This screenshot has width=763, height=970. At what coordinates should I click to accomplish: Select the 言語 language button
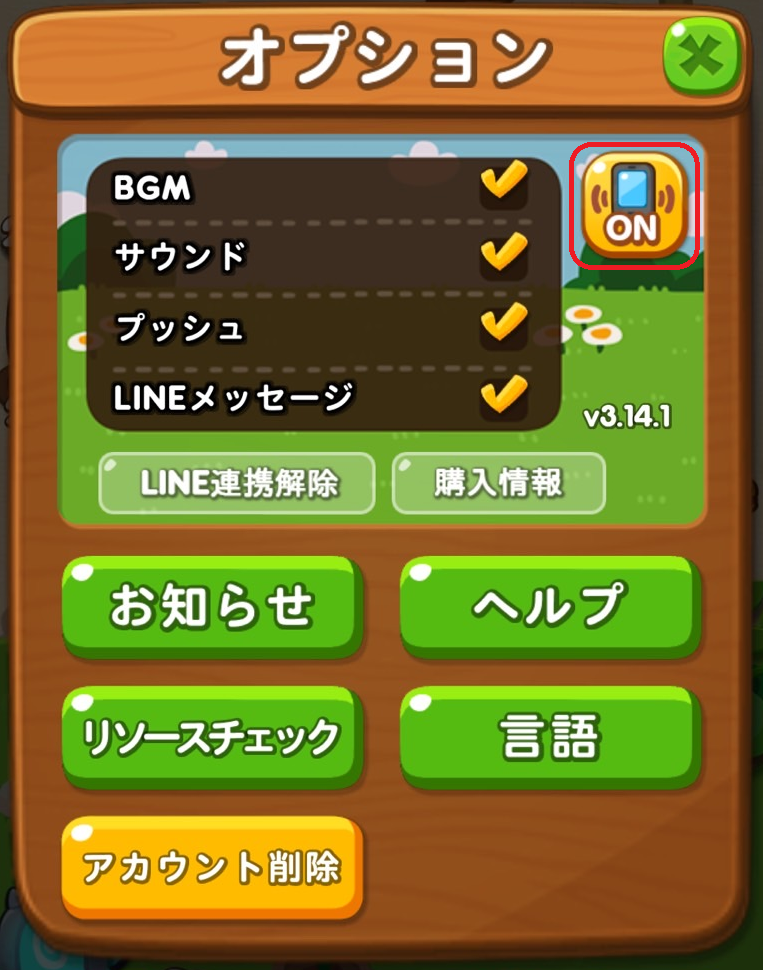[550, 738]
